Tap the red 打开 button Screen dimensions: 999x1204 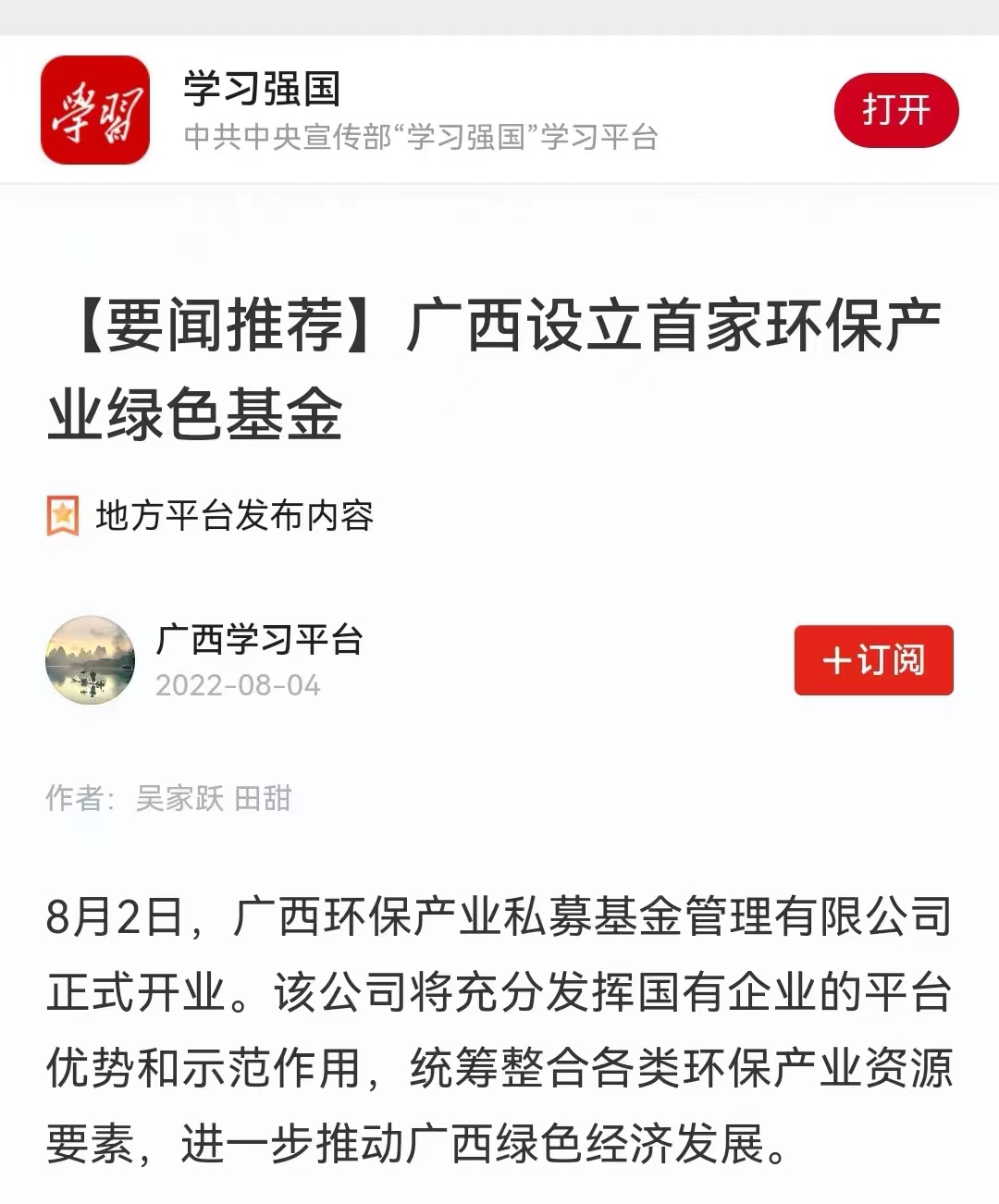895,110
